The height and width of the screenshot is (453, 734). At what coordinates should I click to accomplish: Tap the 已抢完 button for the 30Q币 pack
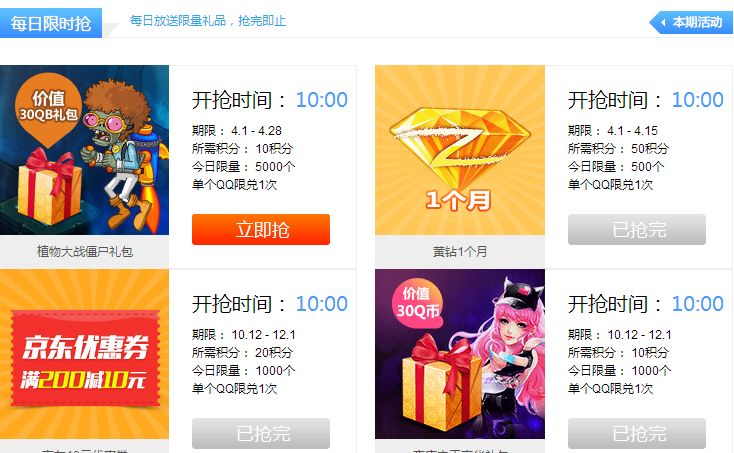point(636,433)
